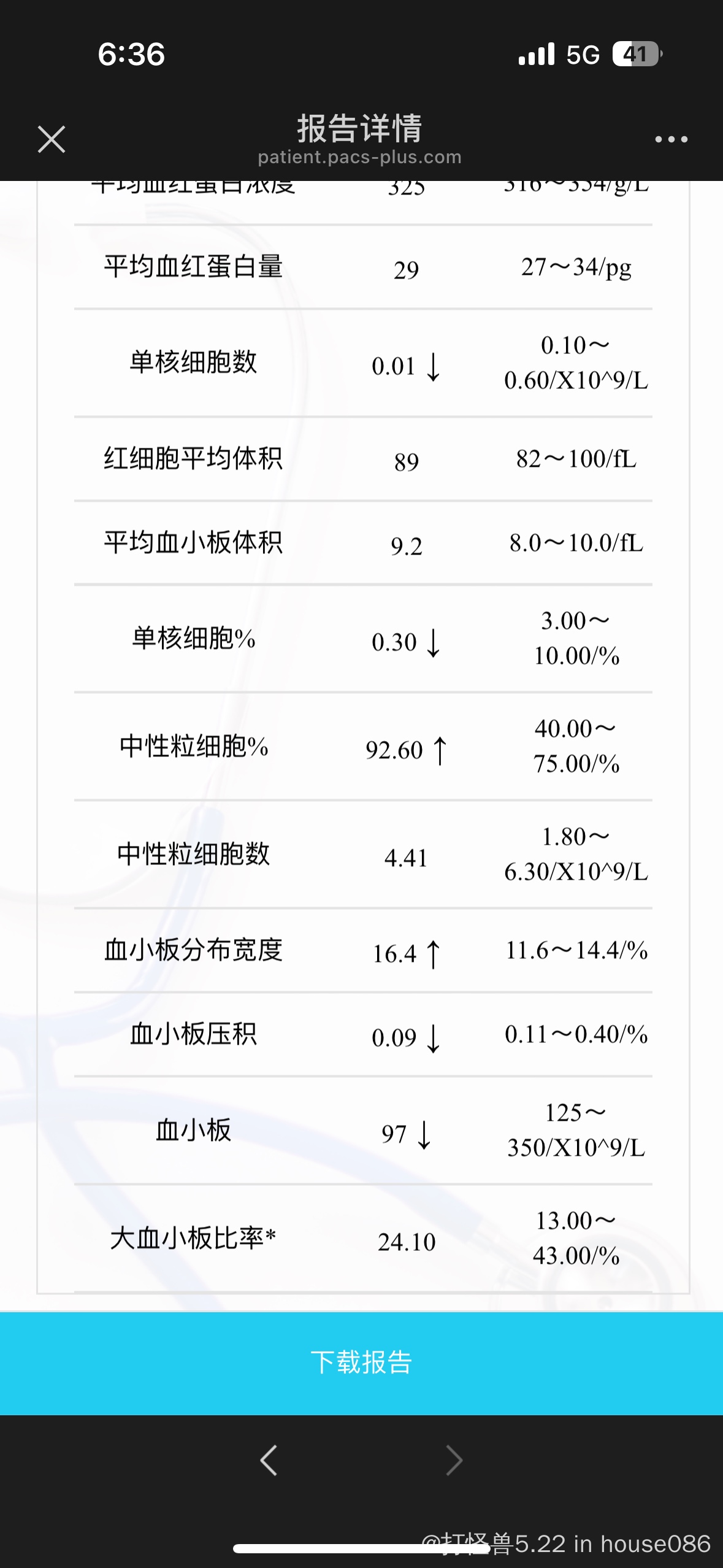Open the three-dot overflow menu
723x1568 pixels.
tap(671, 140)
